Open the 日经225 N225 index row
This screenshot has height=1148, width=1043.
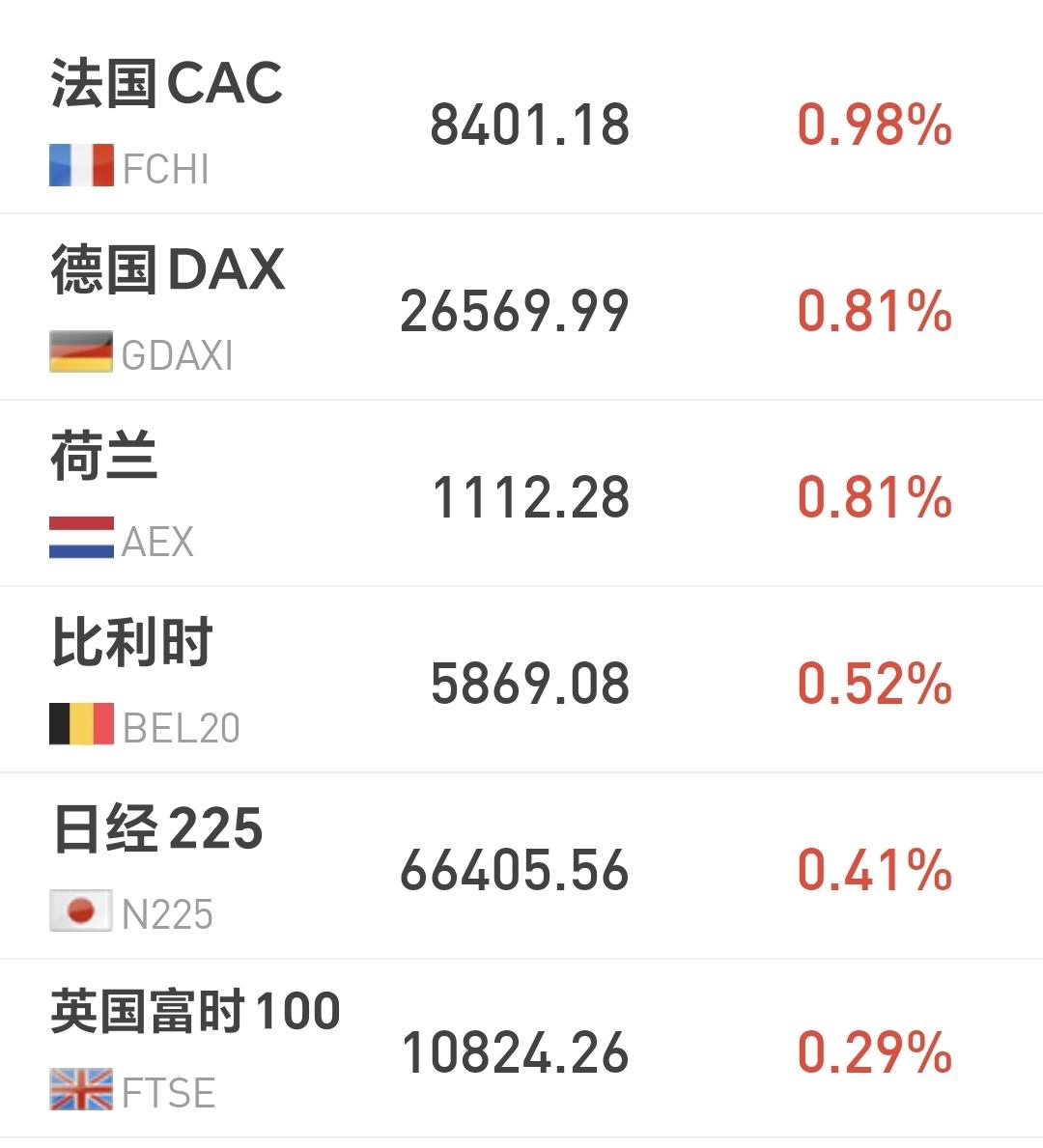coord(521,865)
